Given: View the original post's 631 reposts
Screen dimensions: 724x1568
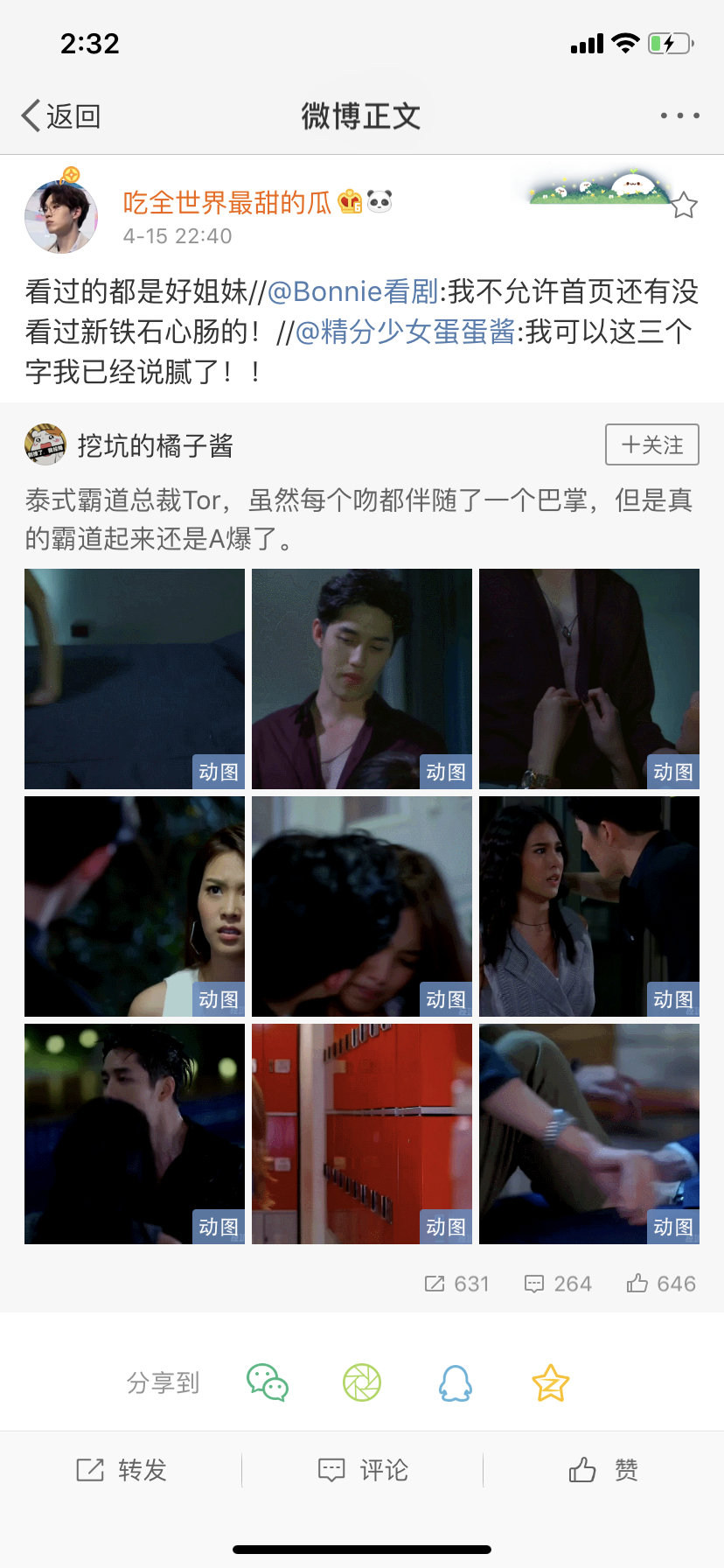Looking at the screenshot, I should (x=456, y=1284).
